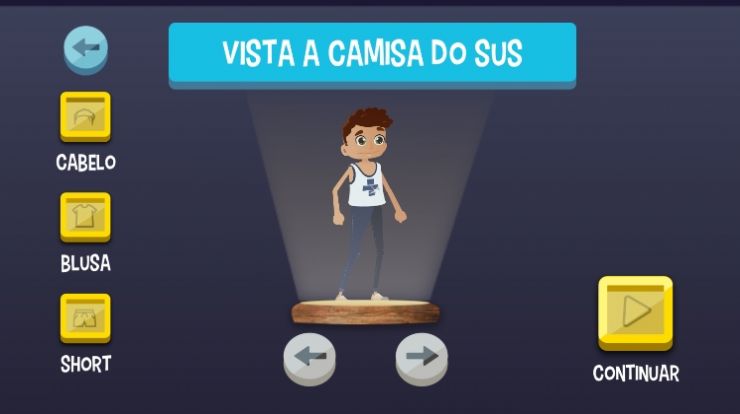The width and height of the screenshot is (740, 414).
Task: Go back using the blue arrow button
Action: tap(86, 47)
